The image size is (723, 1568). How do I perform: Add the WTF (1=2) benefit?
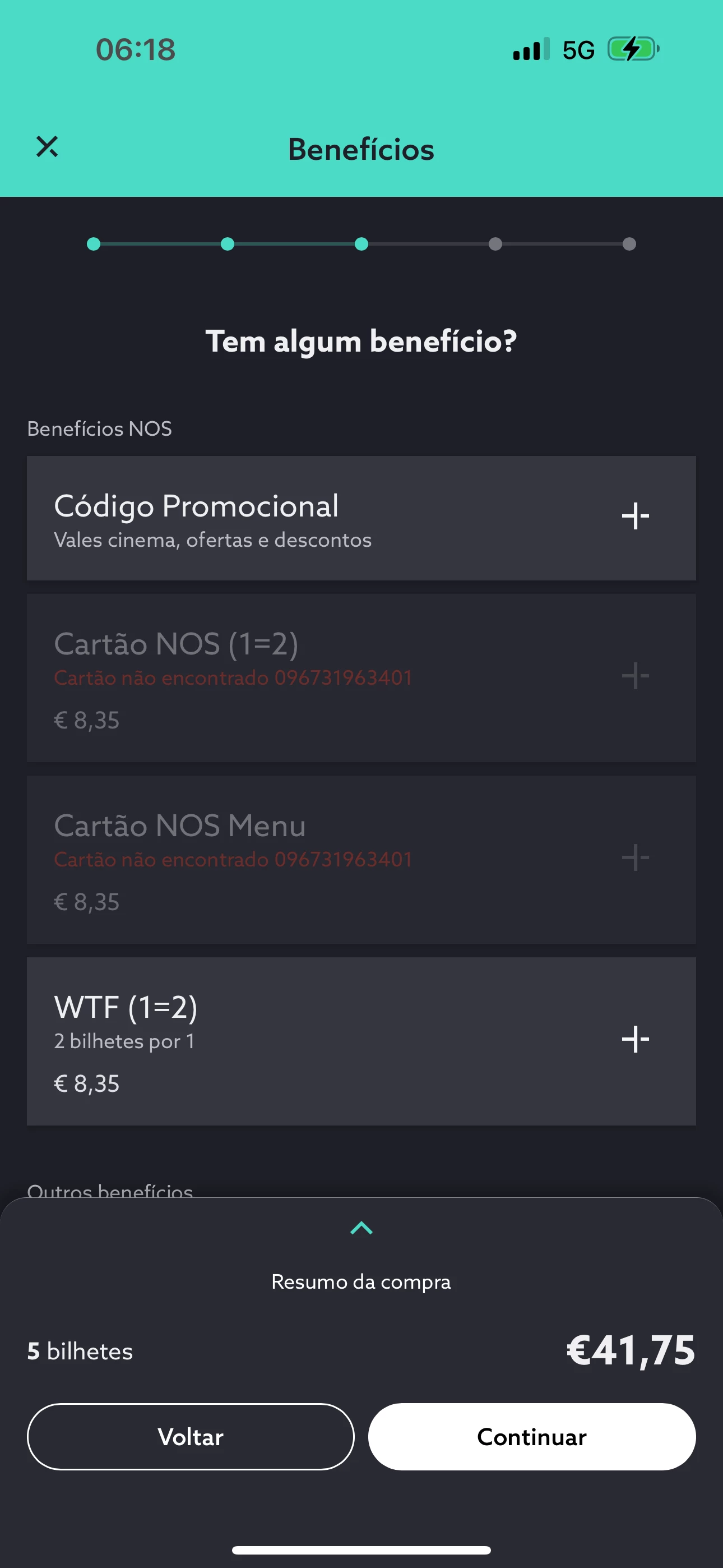(635, 1039)
